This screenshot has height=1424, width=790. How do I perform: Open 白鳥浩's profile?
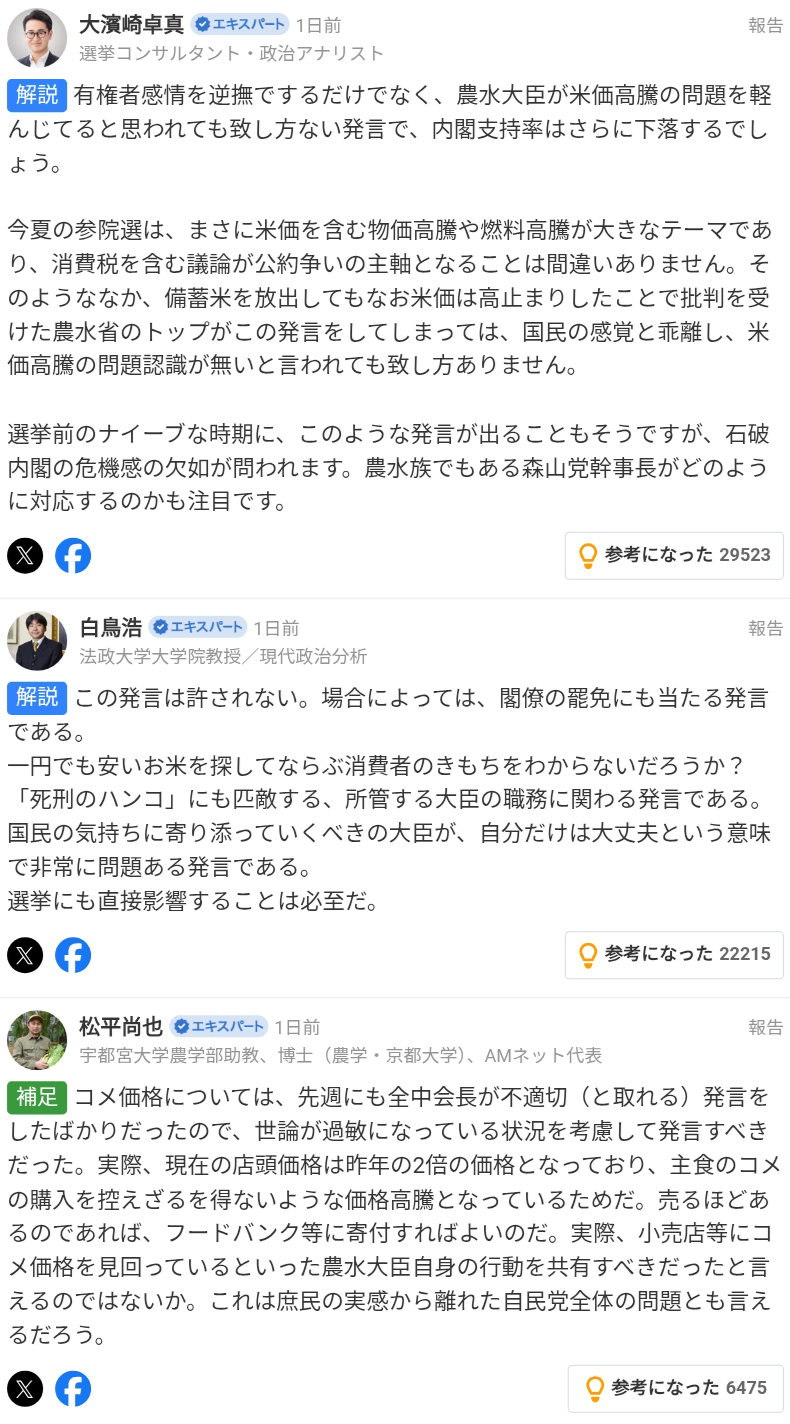click(x=111, y=628)
